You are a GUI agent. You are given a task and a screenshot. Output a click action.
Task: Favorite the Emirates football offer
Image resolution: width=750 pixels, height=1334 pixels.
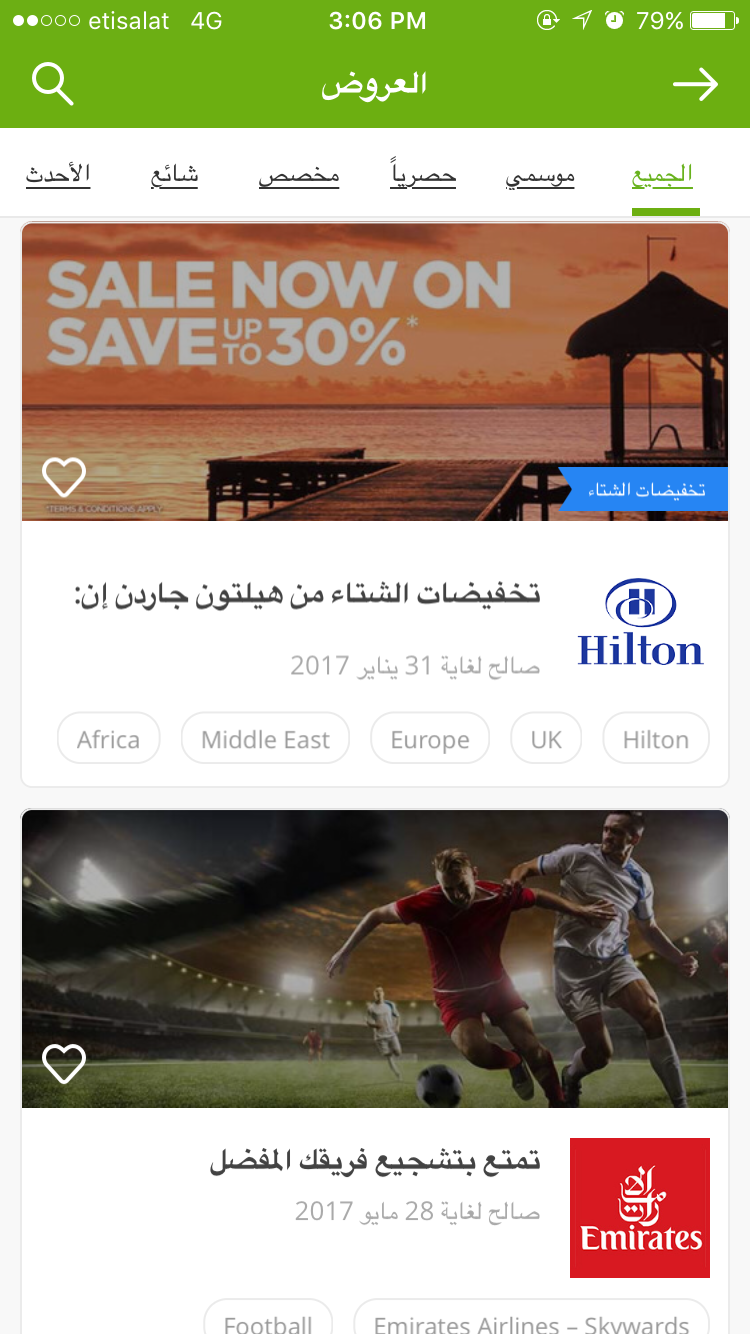pos(64,1064)
